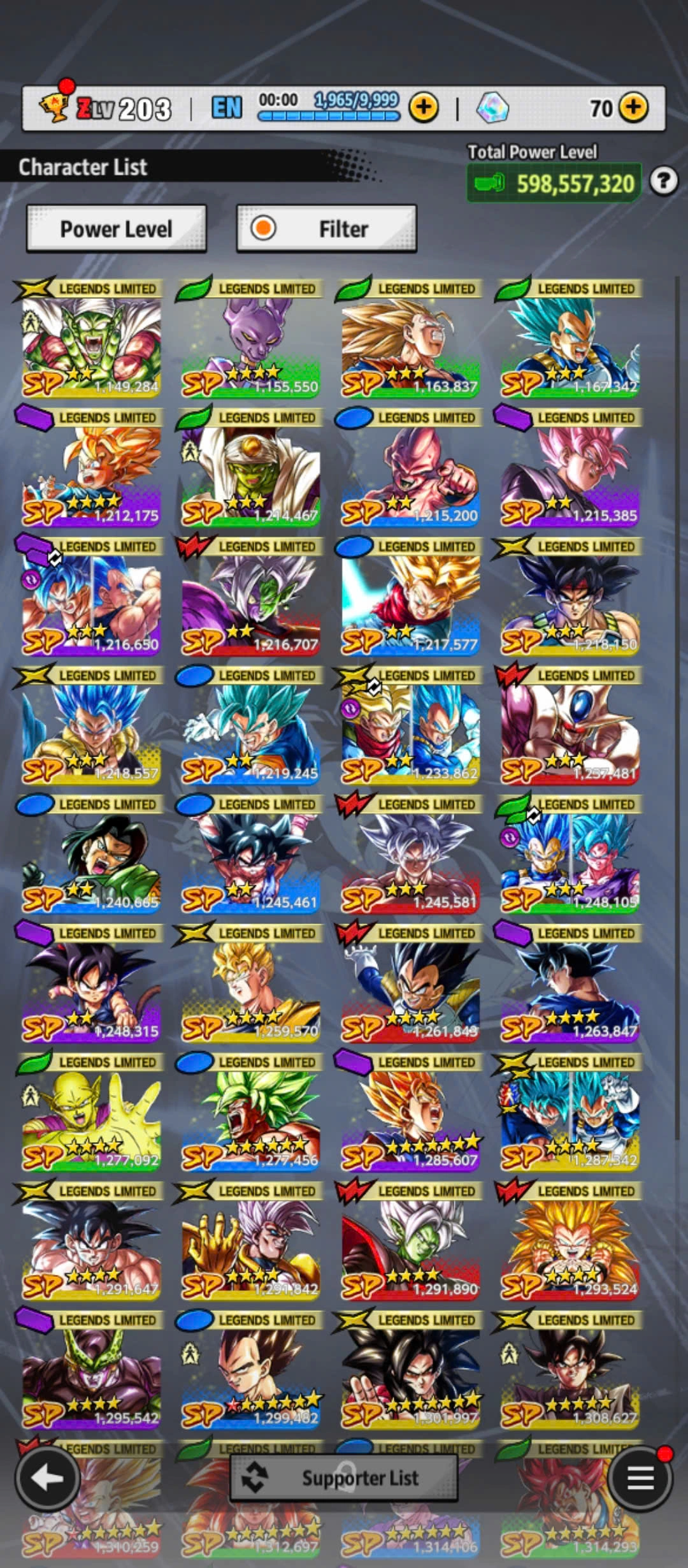Change sort order via Power Level button
This screenshot has height=1568, width=688.
117,229
